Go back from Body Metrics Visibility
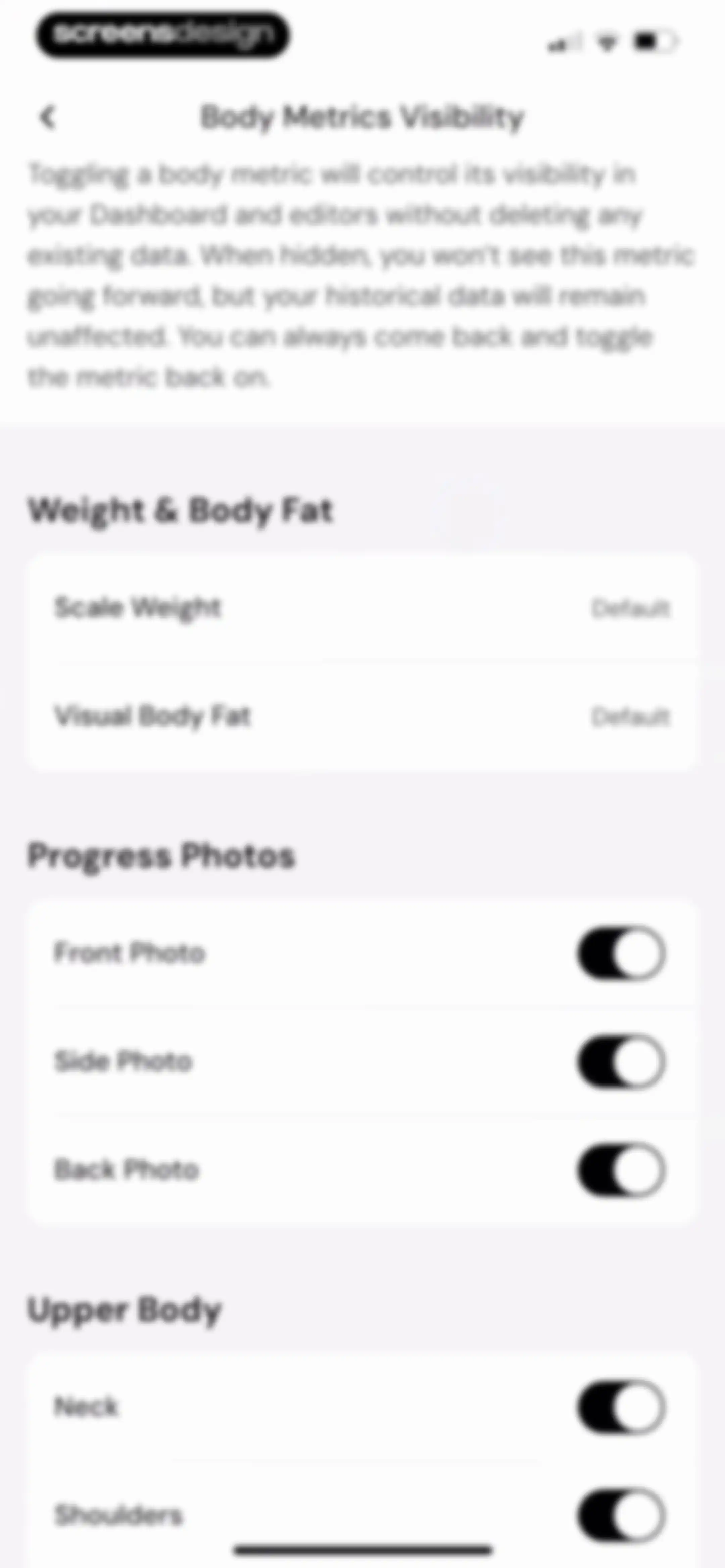 pyautogui.click(x=47, y=117)
